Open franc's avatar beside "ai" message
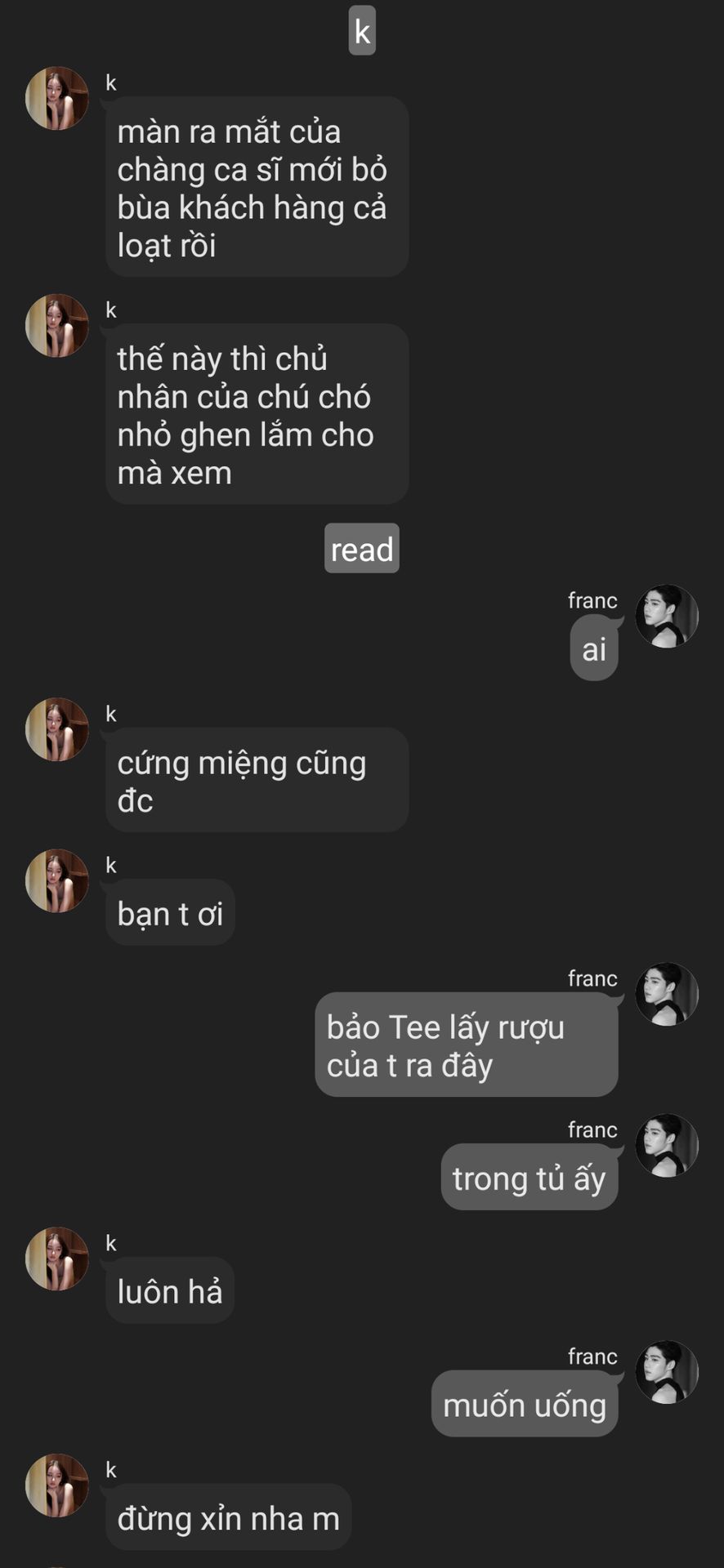724x1568 pixels. (x=667, y=616)
